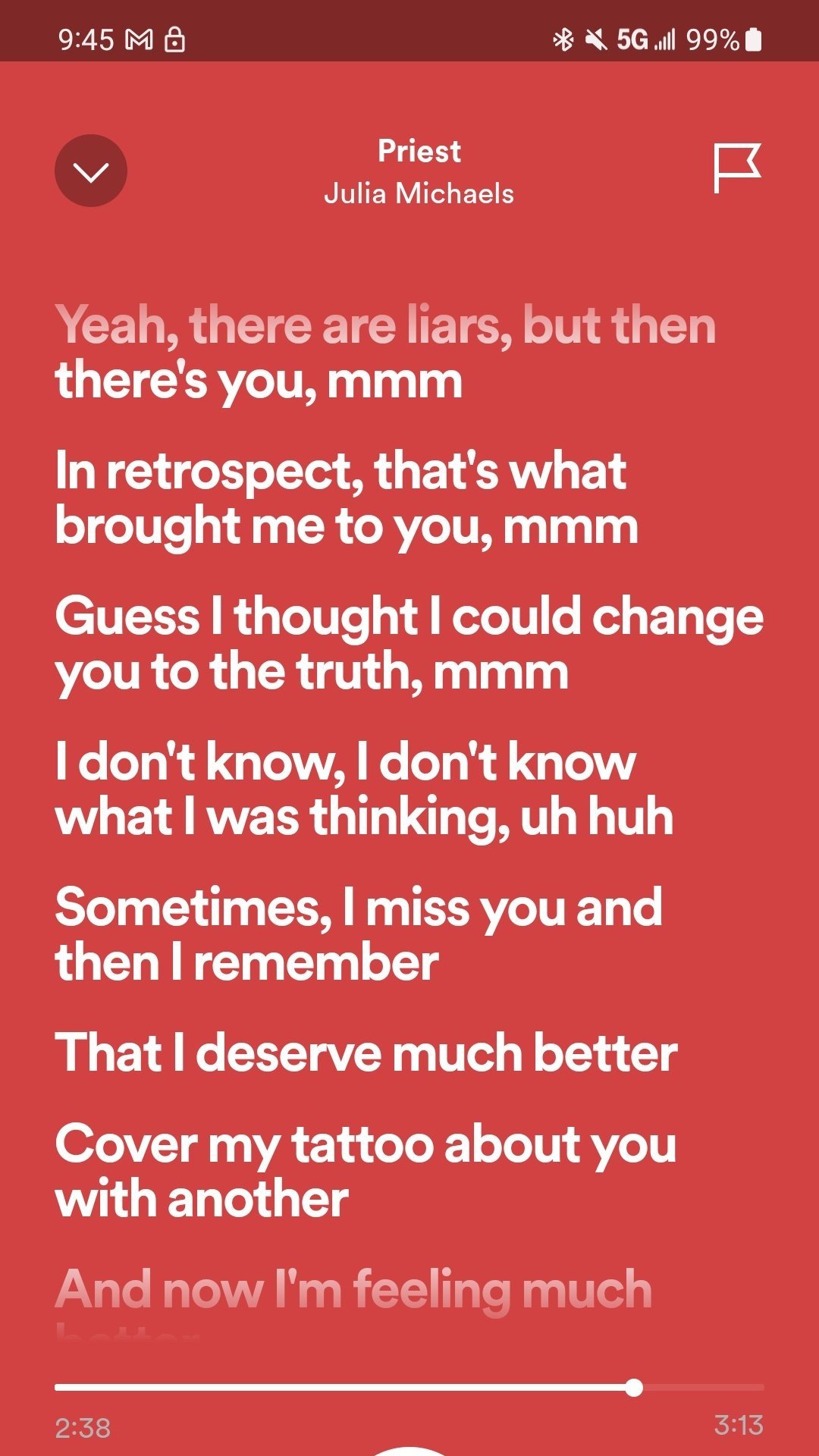Jump to lyric "That I deserve much better"
The image size is (819, 1456).
pyautogui.click(x=366, y=1053)
